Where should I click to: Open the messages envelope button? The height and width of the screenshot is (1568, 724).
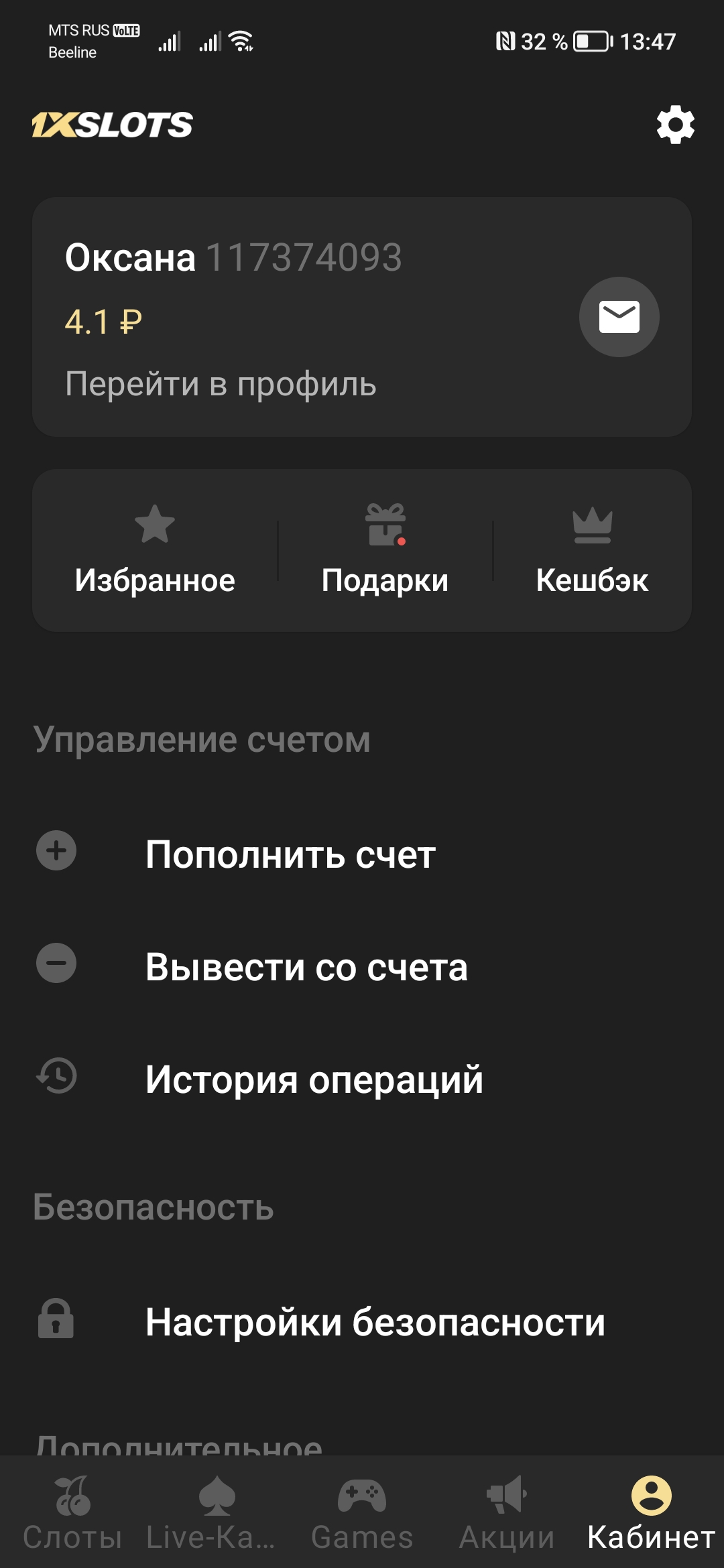[x=619, y=317]
